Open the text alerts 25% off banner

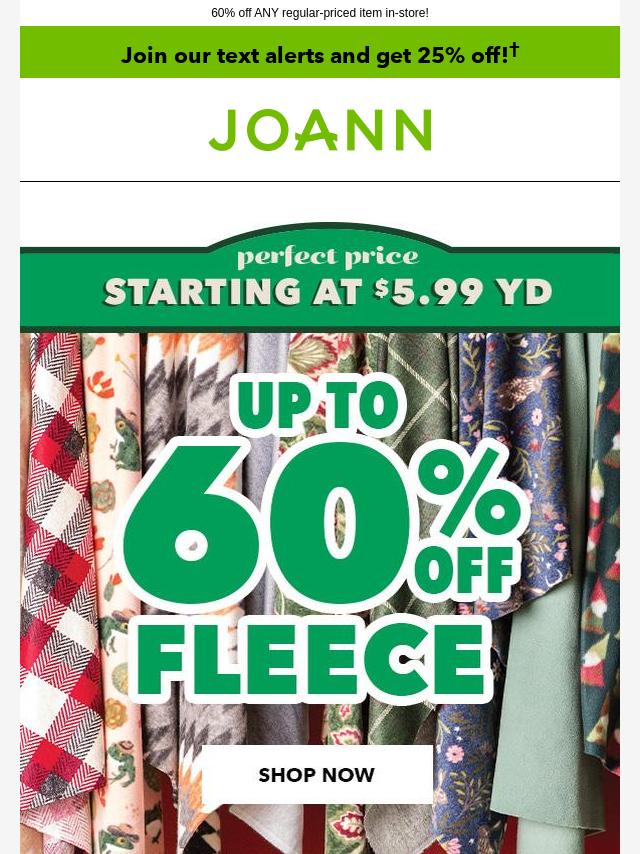coord(320,54)
